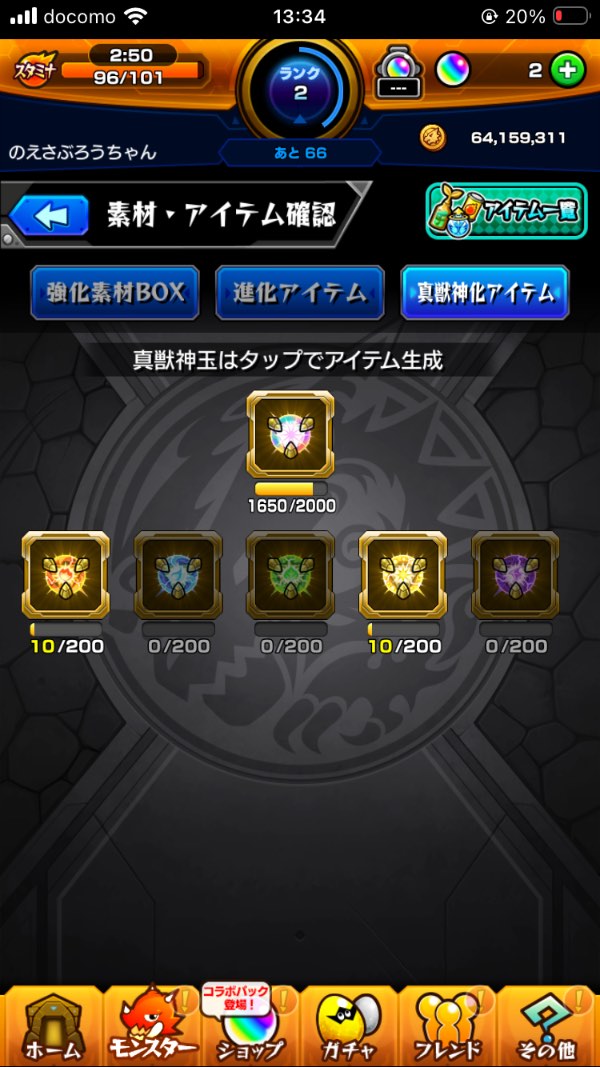Go back with the blue arrow button

click(50, 215)
